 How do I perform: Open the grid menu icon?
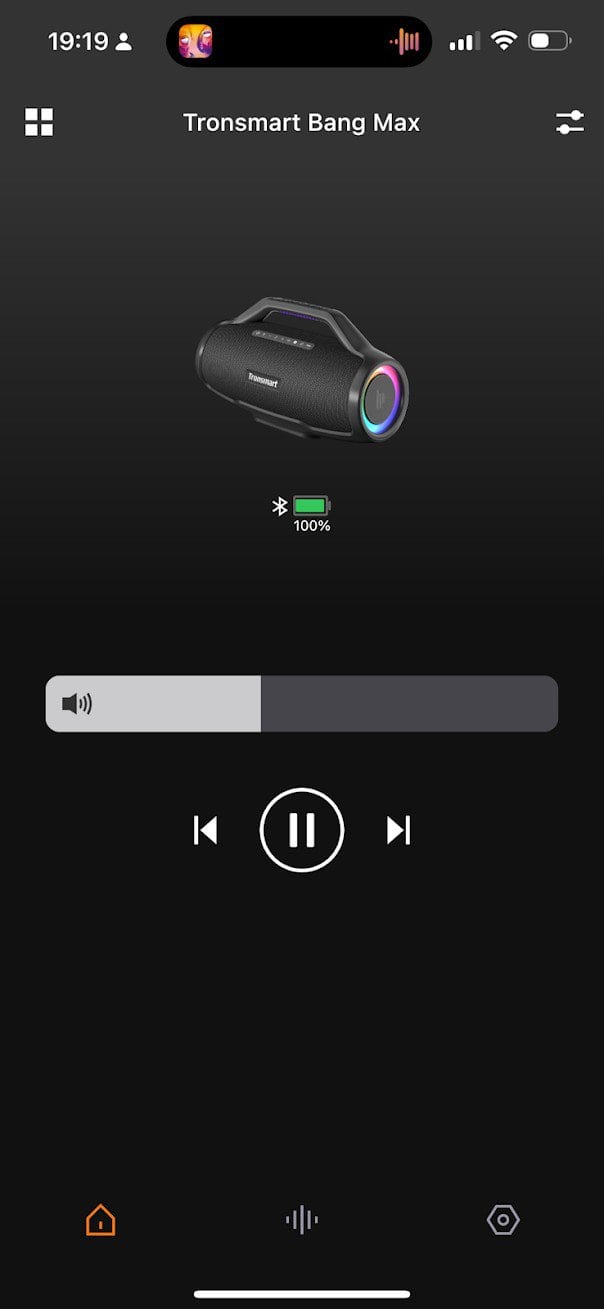coord(39,122)
